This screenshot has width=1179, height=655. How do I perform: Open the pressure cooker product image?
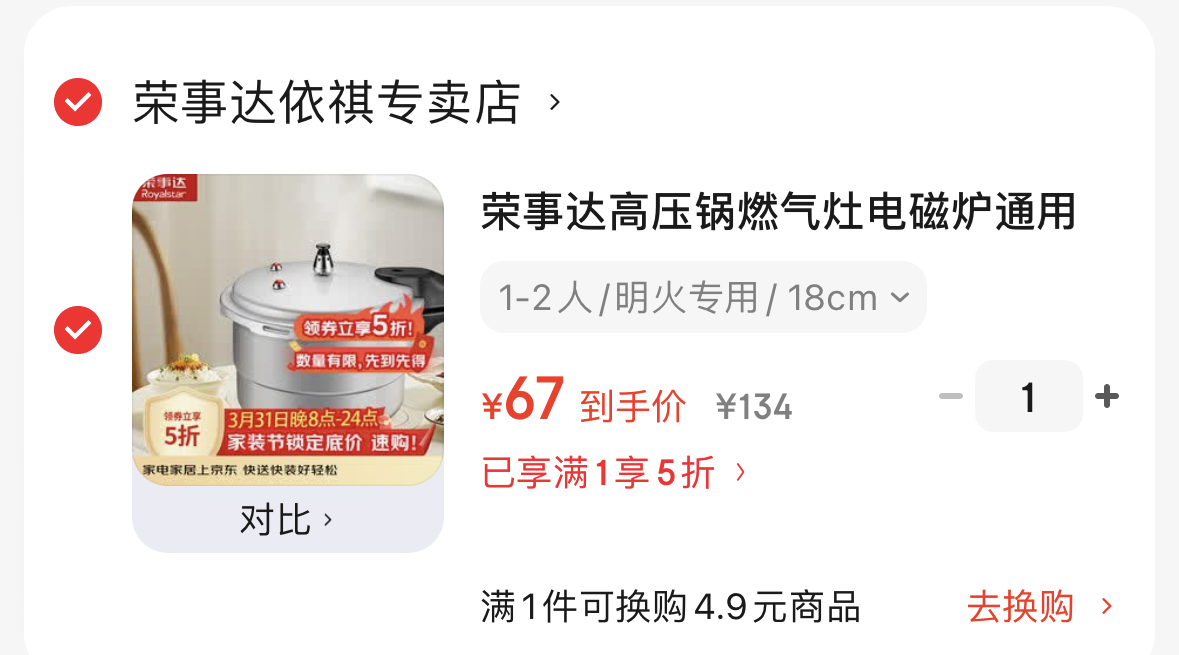(288, 330)
